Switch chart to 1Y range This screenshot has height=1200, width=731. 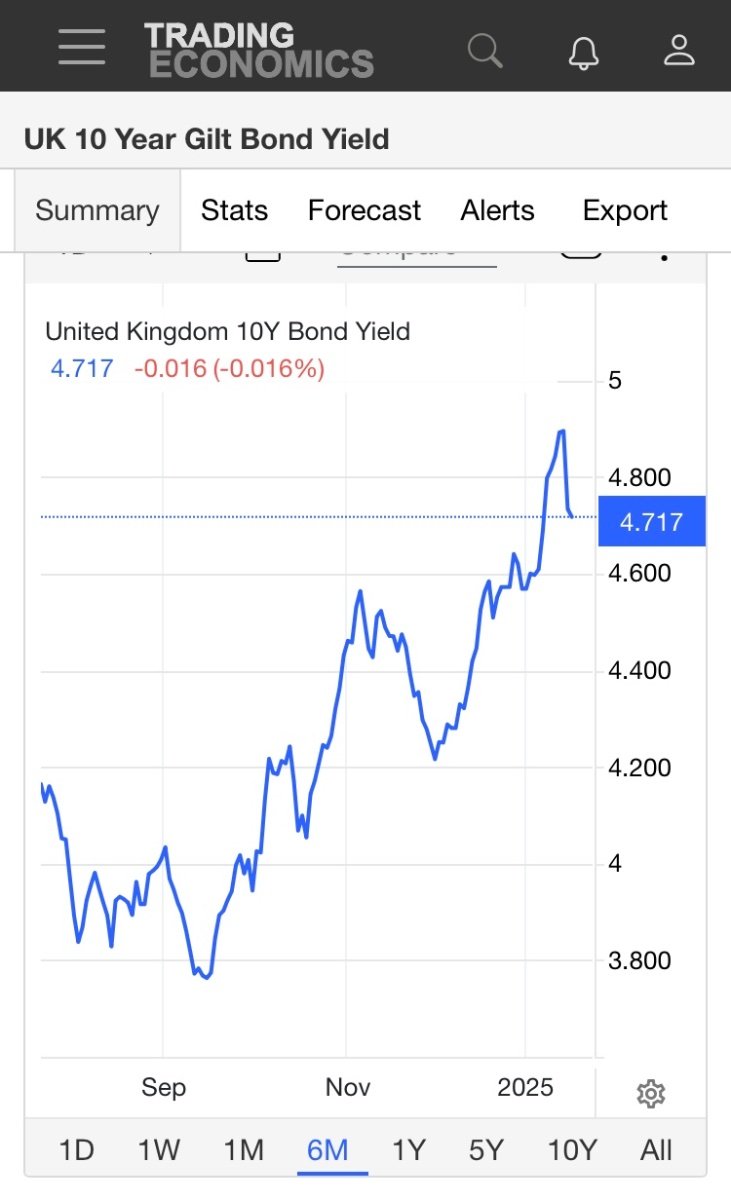coord(408,1150)
